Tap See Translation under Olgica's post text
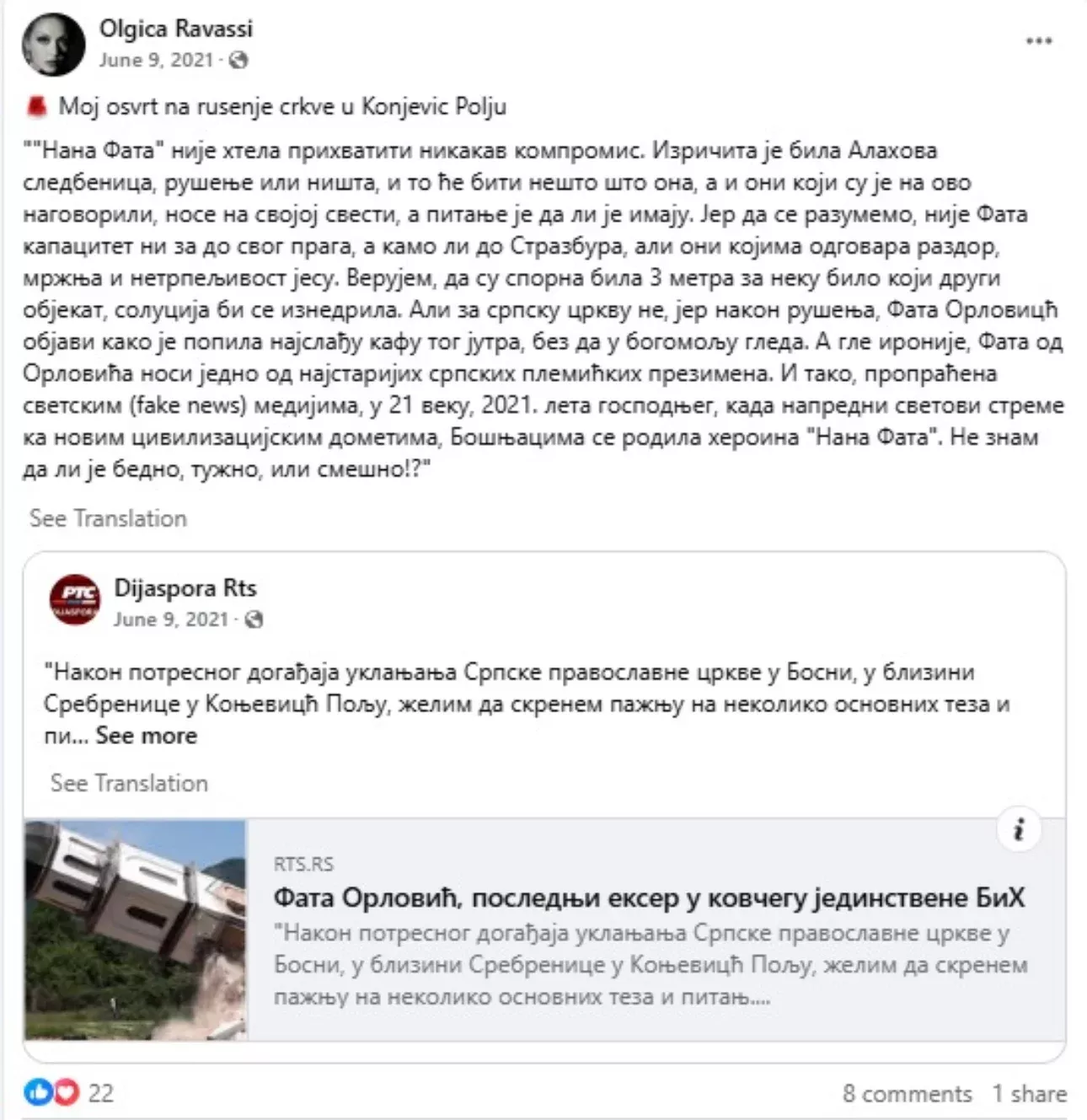The width and height of the screenshot is (1087, 1120). pyautogui.click(x=108, y=518)
